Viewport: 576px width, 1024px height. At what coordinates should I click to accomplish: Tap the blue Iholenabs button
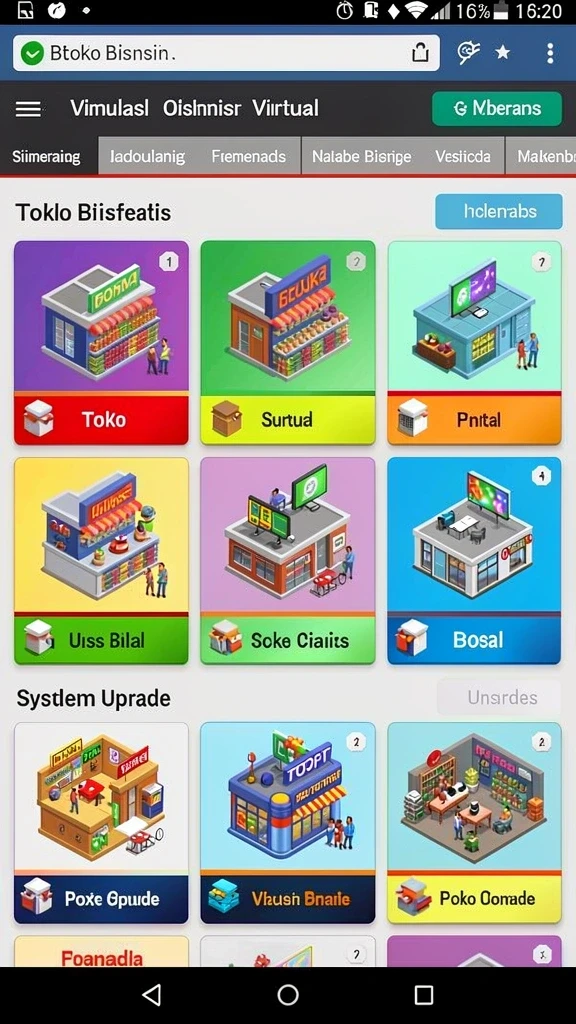click(499, 211)
